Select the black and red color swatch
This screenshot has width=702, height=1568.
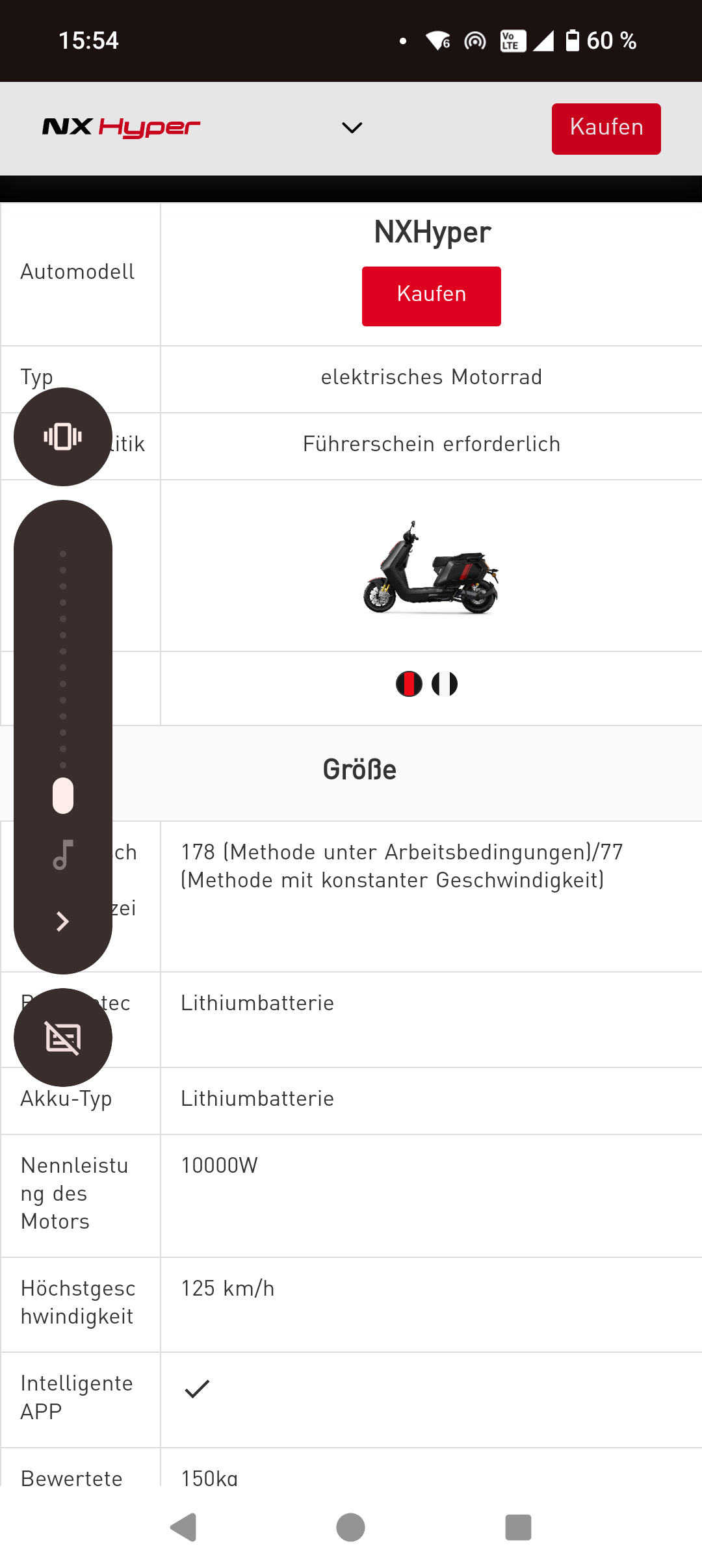point(409,684)
